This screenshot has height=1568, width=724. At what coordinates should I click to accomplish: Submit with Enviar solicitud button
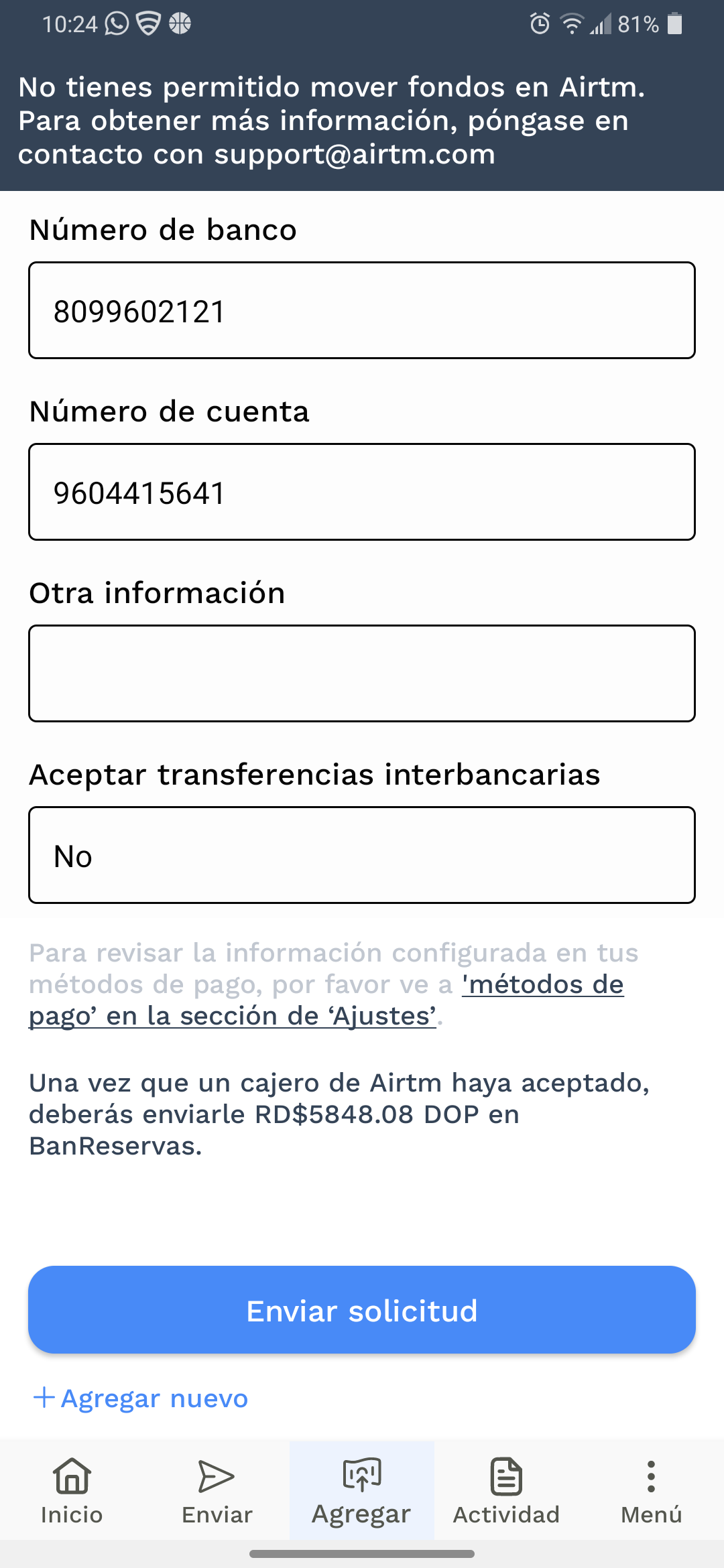click(362, 1310)
